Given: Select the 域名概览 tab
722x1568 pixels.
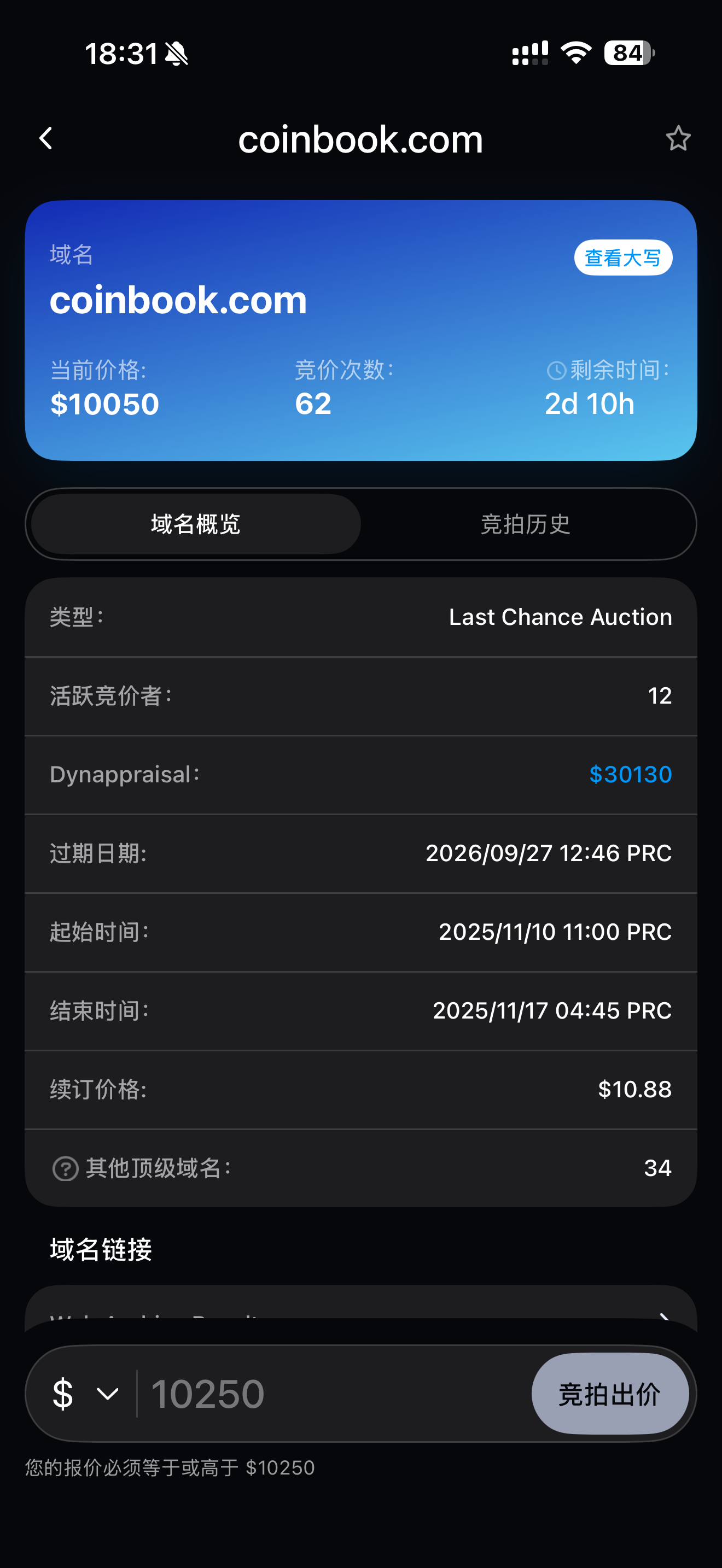Looking at the screenshot, I should (x=196, y=524).
